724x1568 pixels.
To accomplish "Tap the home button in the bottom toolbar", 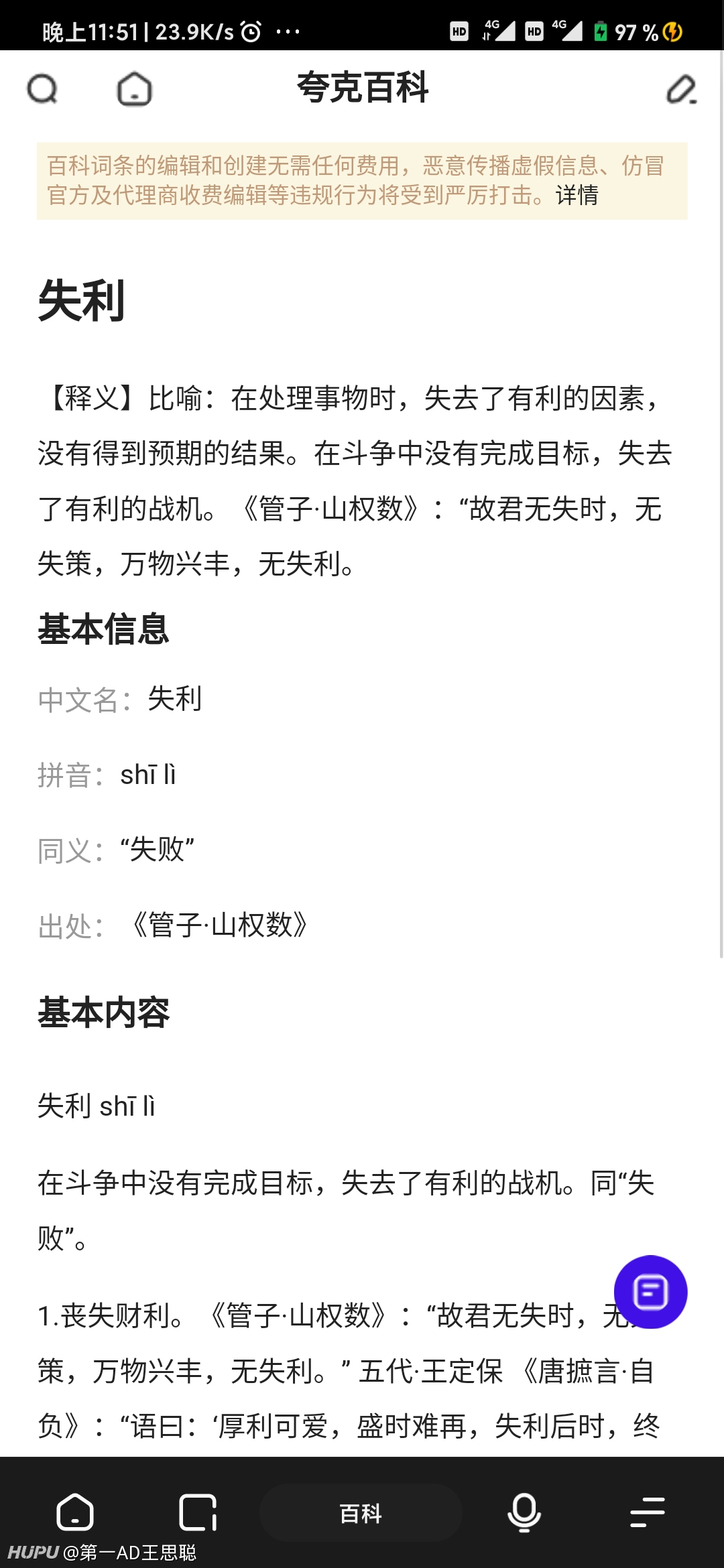I will [x=75, y=1512].
